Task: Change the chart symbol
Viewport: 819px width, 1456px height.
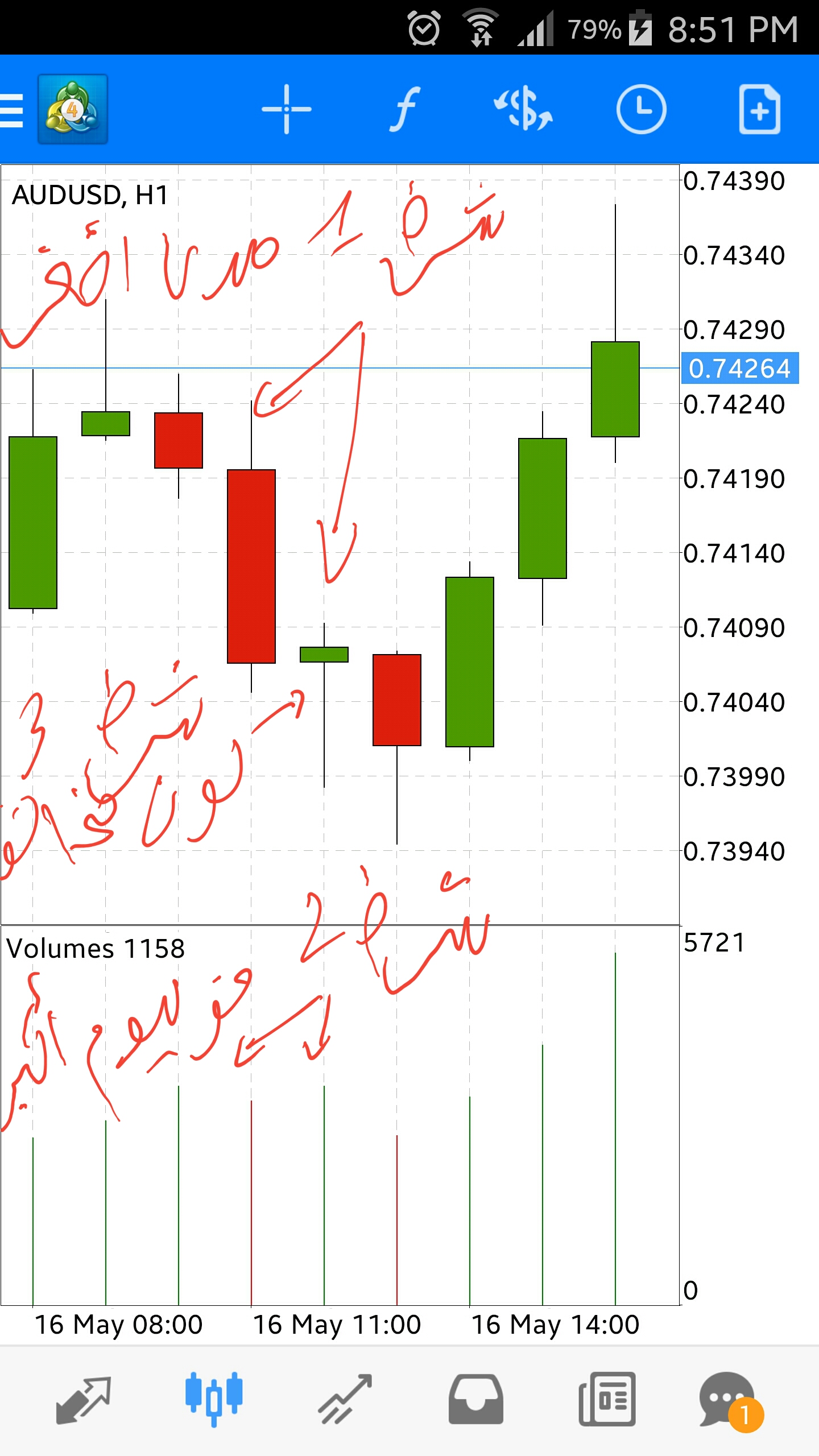Action: point(523,109)
